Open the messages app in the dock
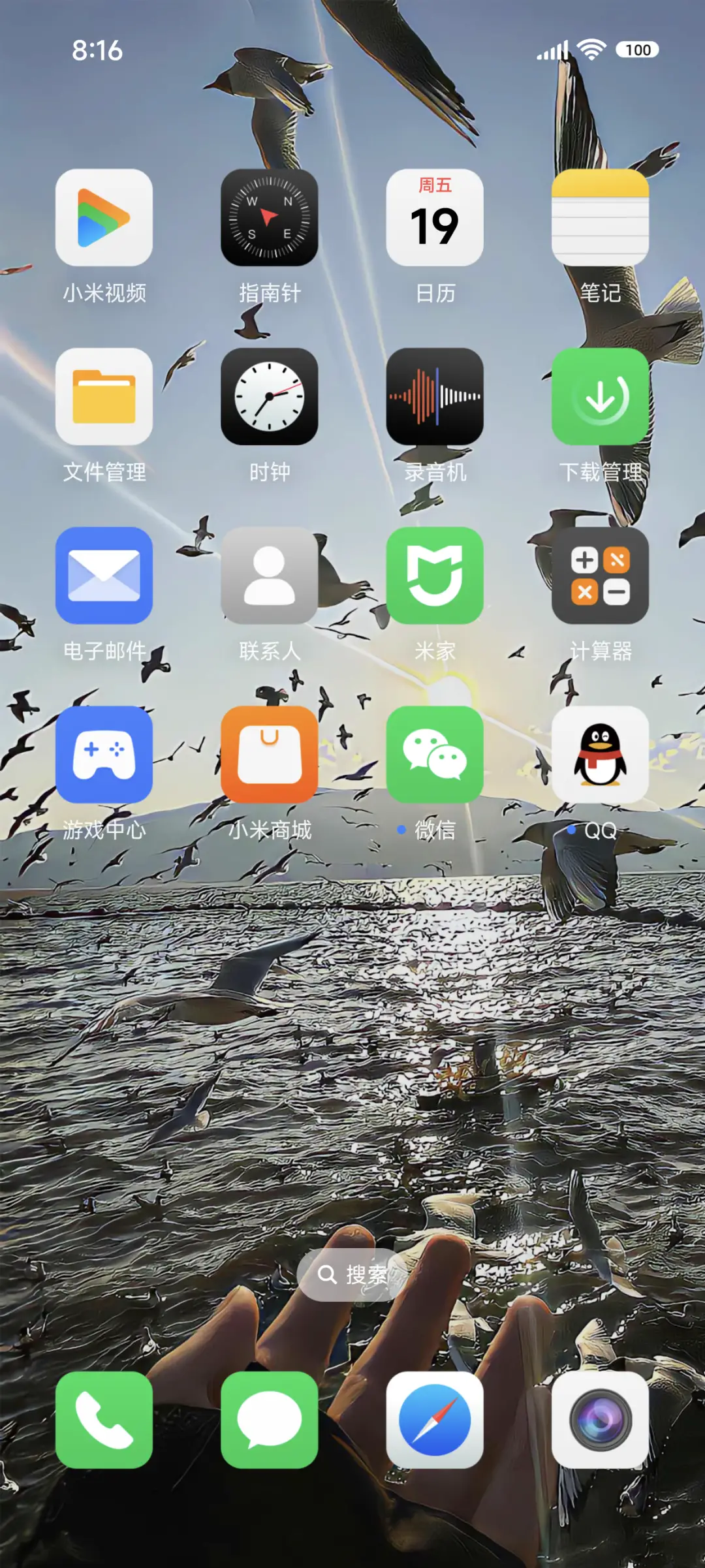The width and height of the screenshot is (705, 1568). [270, 1420]
